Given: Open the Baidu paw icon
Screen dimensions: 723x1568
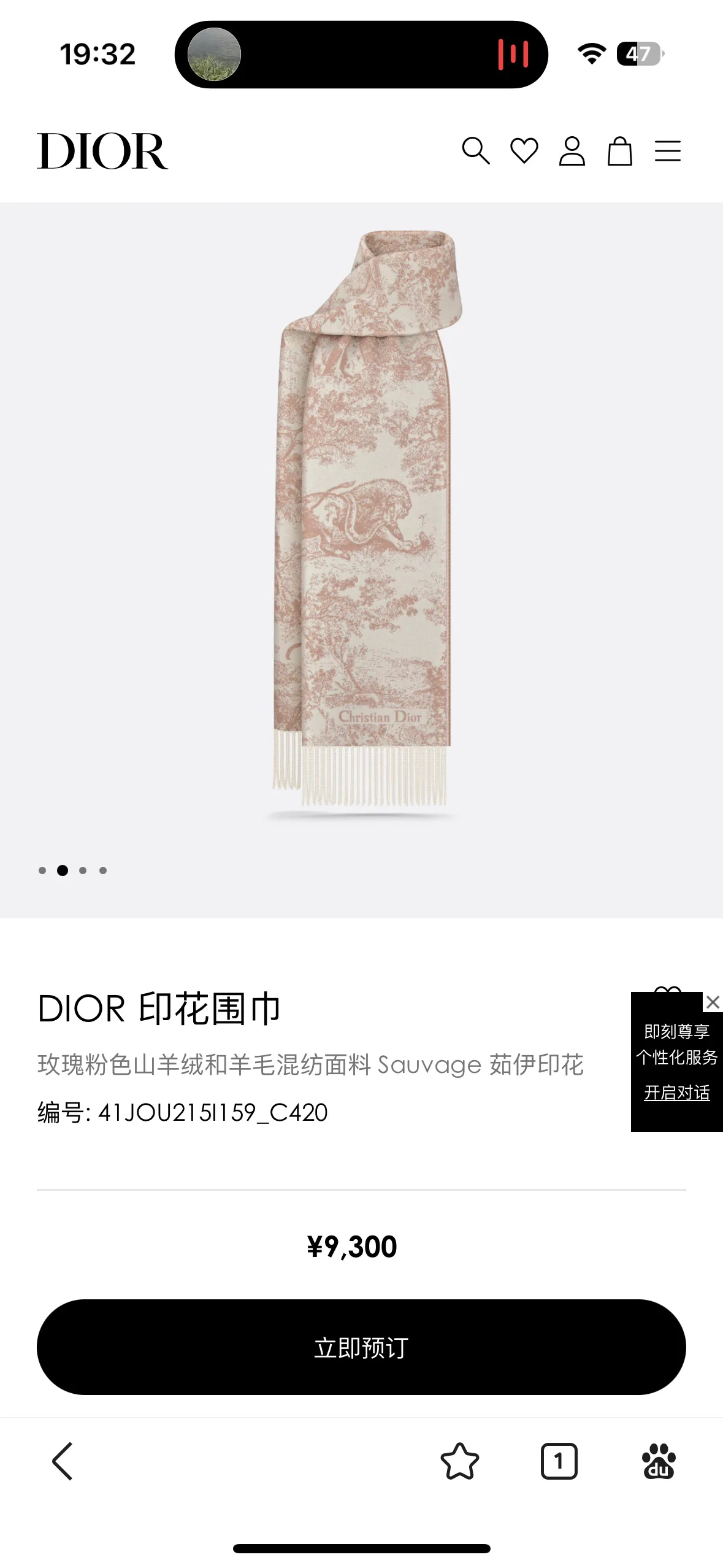Looking at the screenshot, I should pyautogui.click(x=659, y=1461).
